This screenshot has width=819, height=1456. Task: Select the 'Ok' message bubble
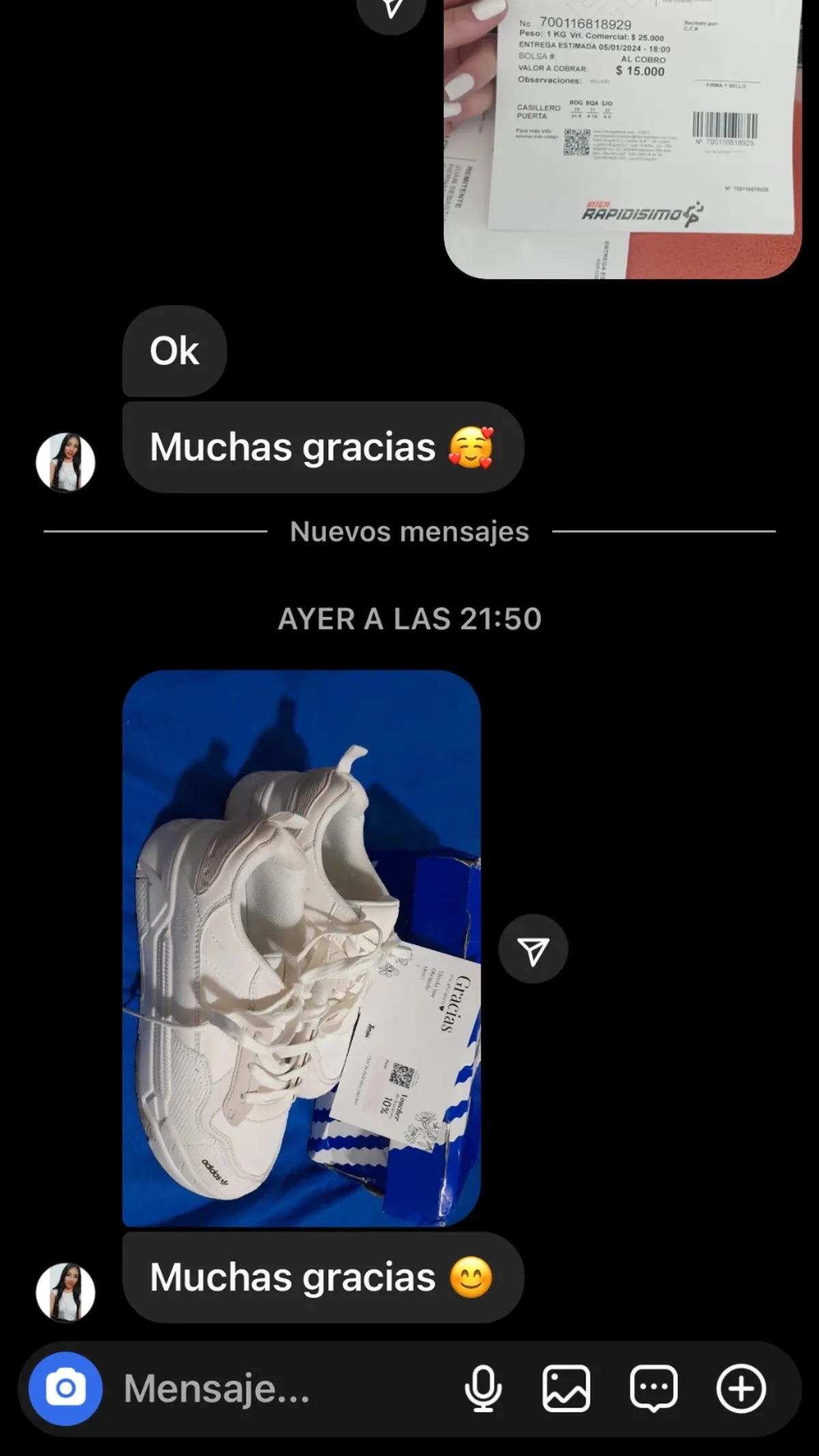174,350
